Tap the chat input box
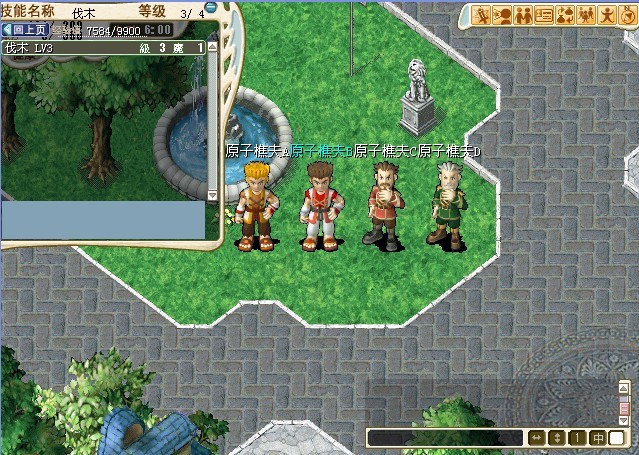This screenshot has height=455, width=639. [x=445, y=438]
